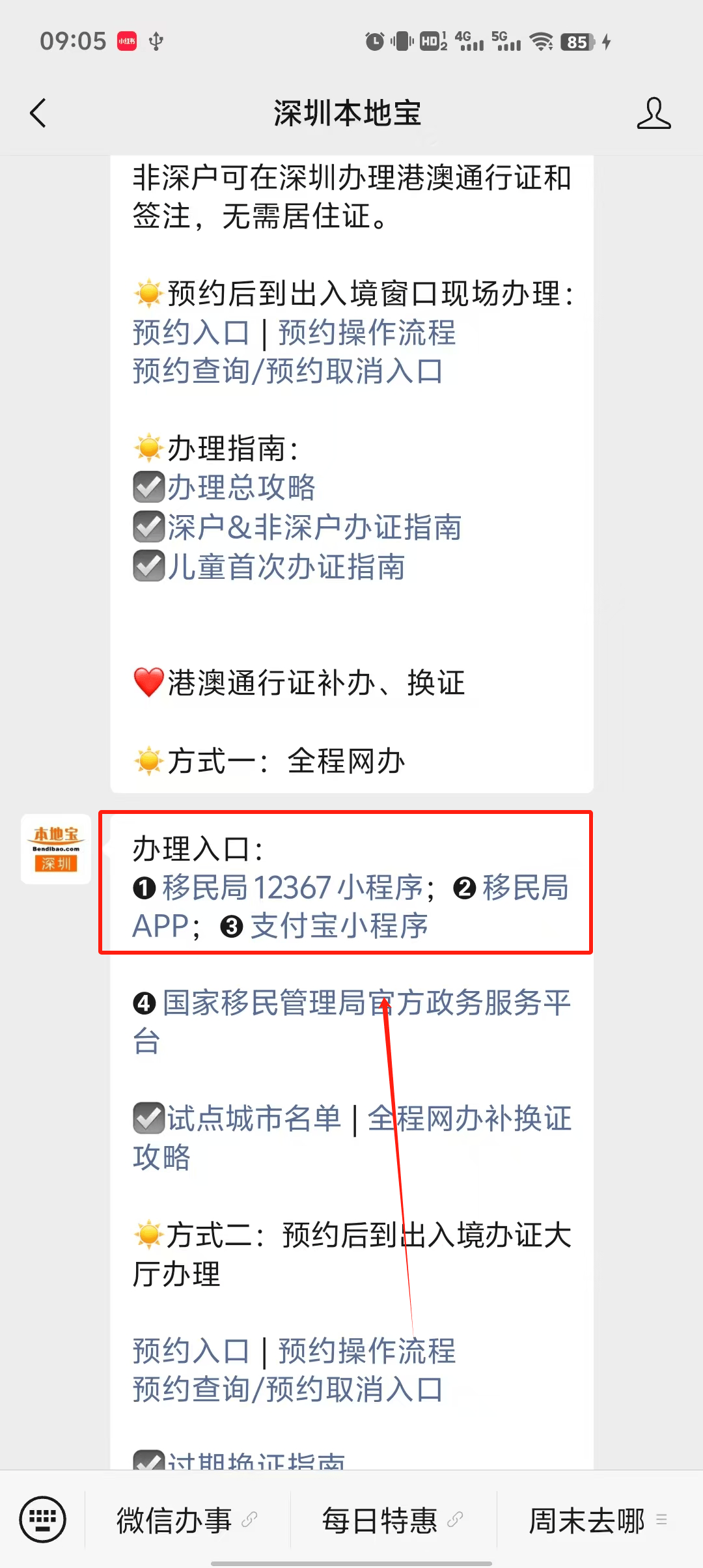Go back from the 深圳本地宝 chat
Viewport: 703px width, 1568px height.
click(38, 113)
